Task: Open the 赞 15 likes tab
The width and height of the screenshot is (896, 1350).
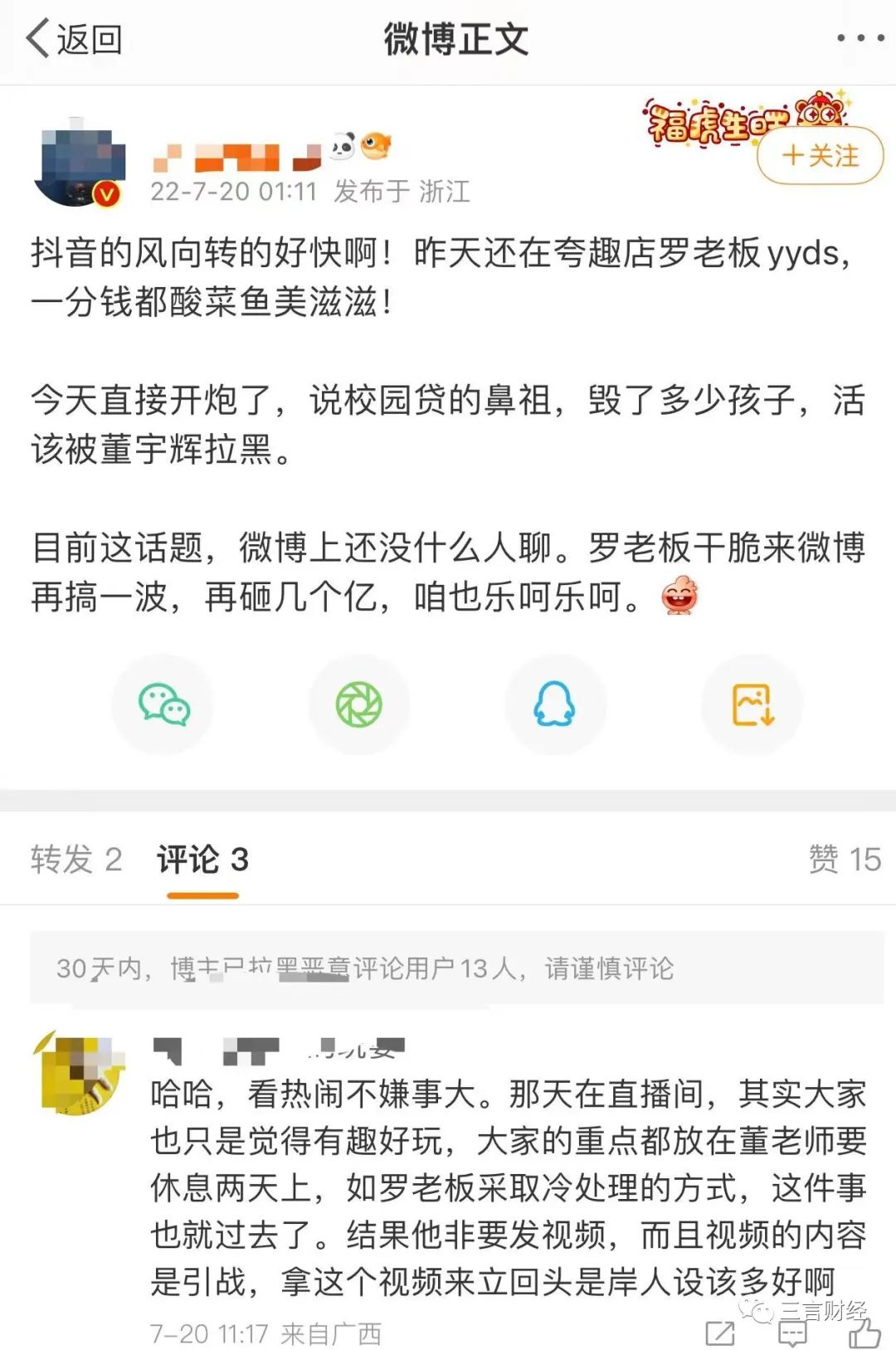Action: pos(844,860)
